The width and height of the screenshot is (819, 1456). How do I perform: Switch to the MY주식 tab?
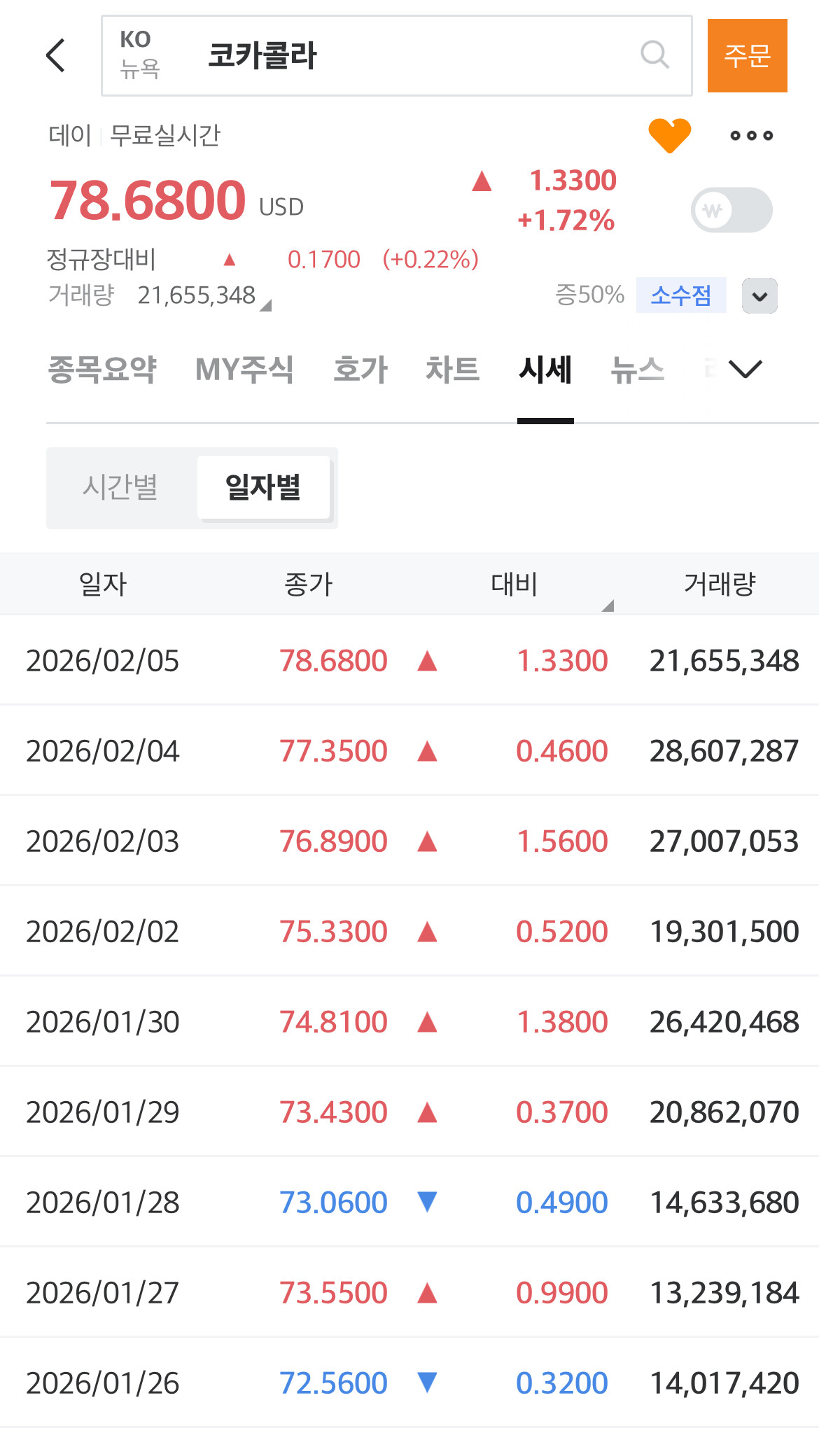(244, 370)
